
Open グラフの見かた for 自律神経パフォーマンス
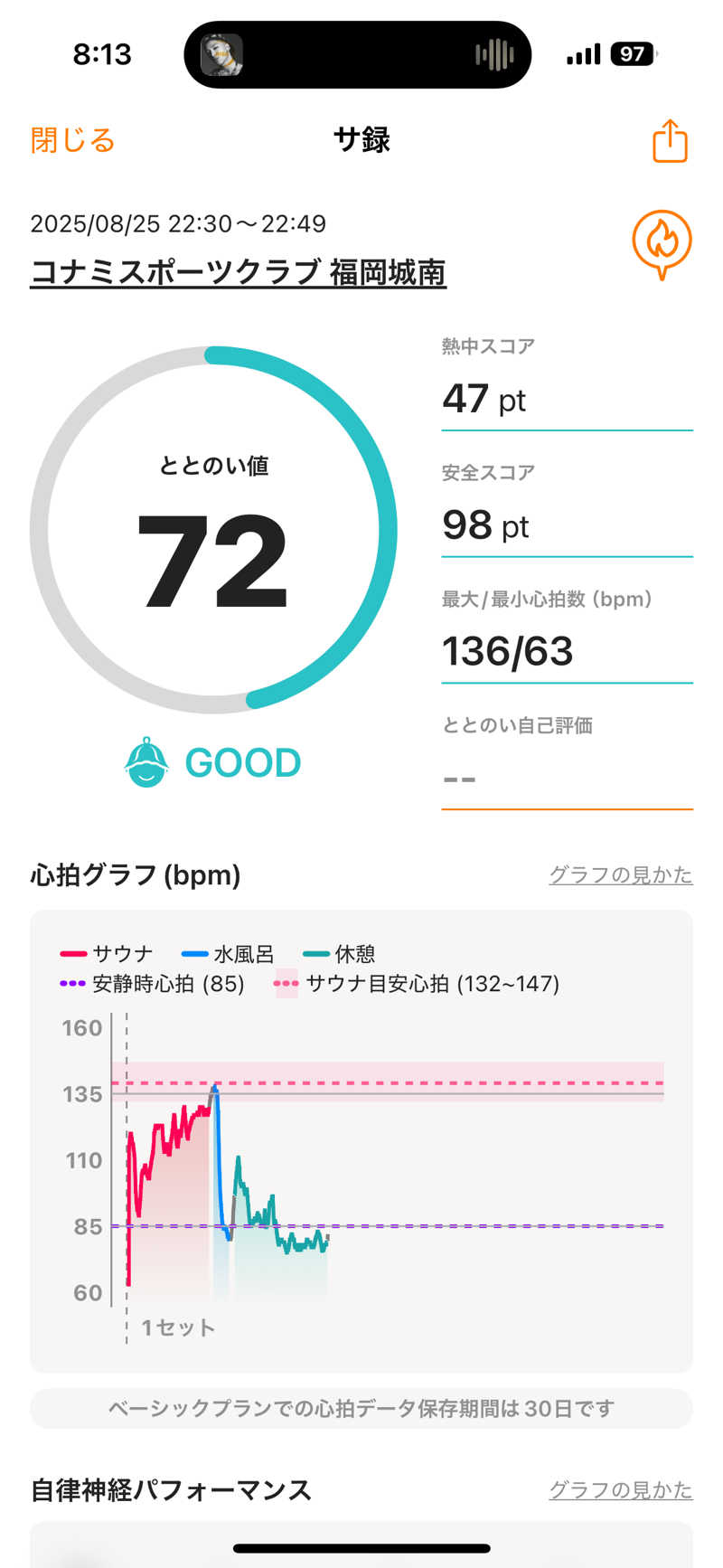(620, 1489)
